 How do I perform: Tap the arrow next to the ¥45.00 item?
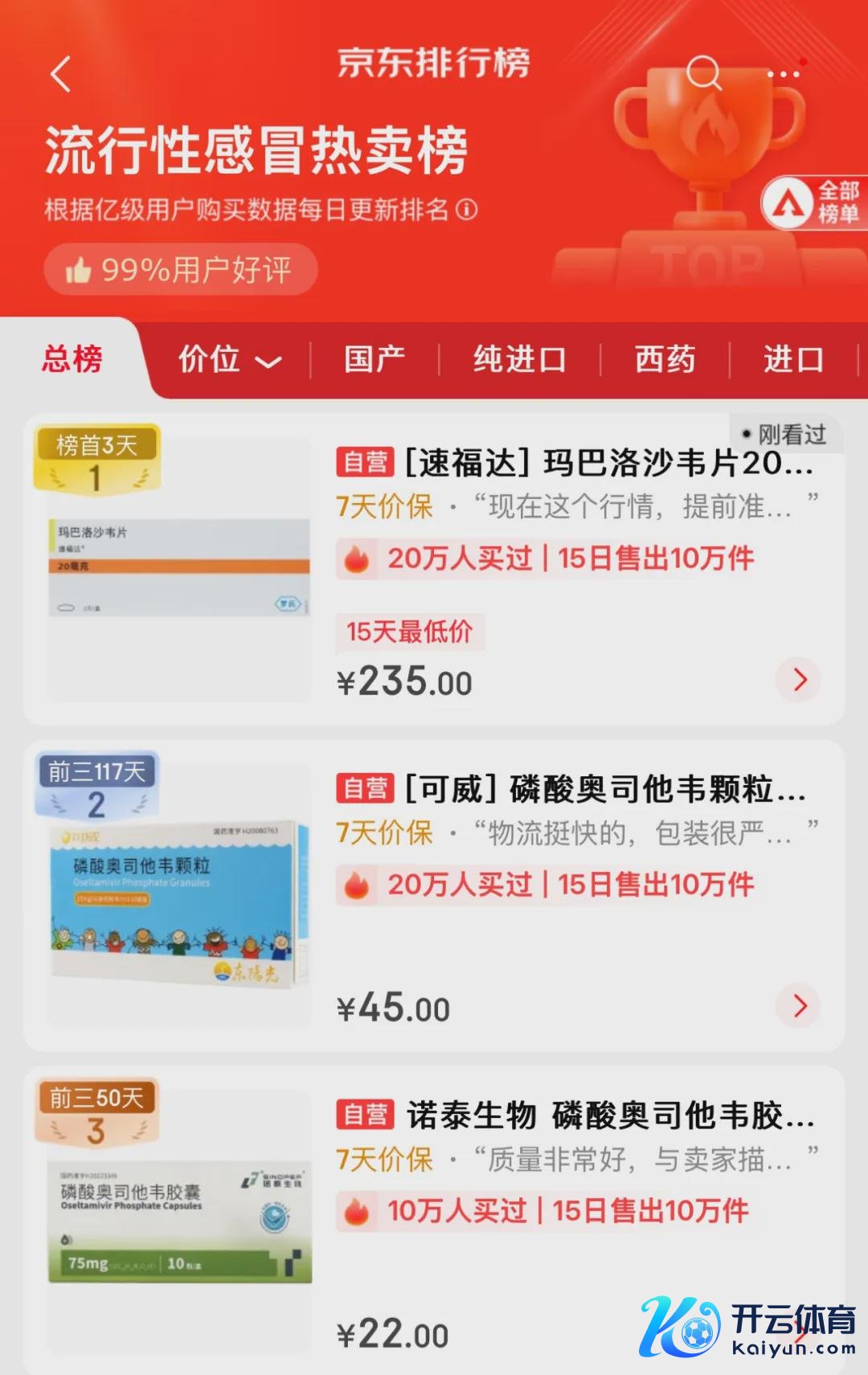(799, 1006)
